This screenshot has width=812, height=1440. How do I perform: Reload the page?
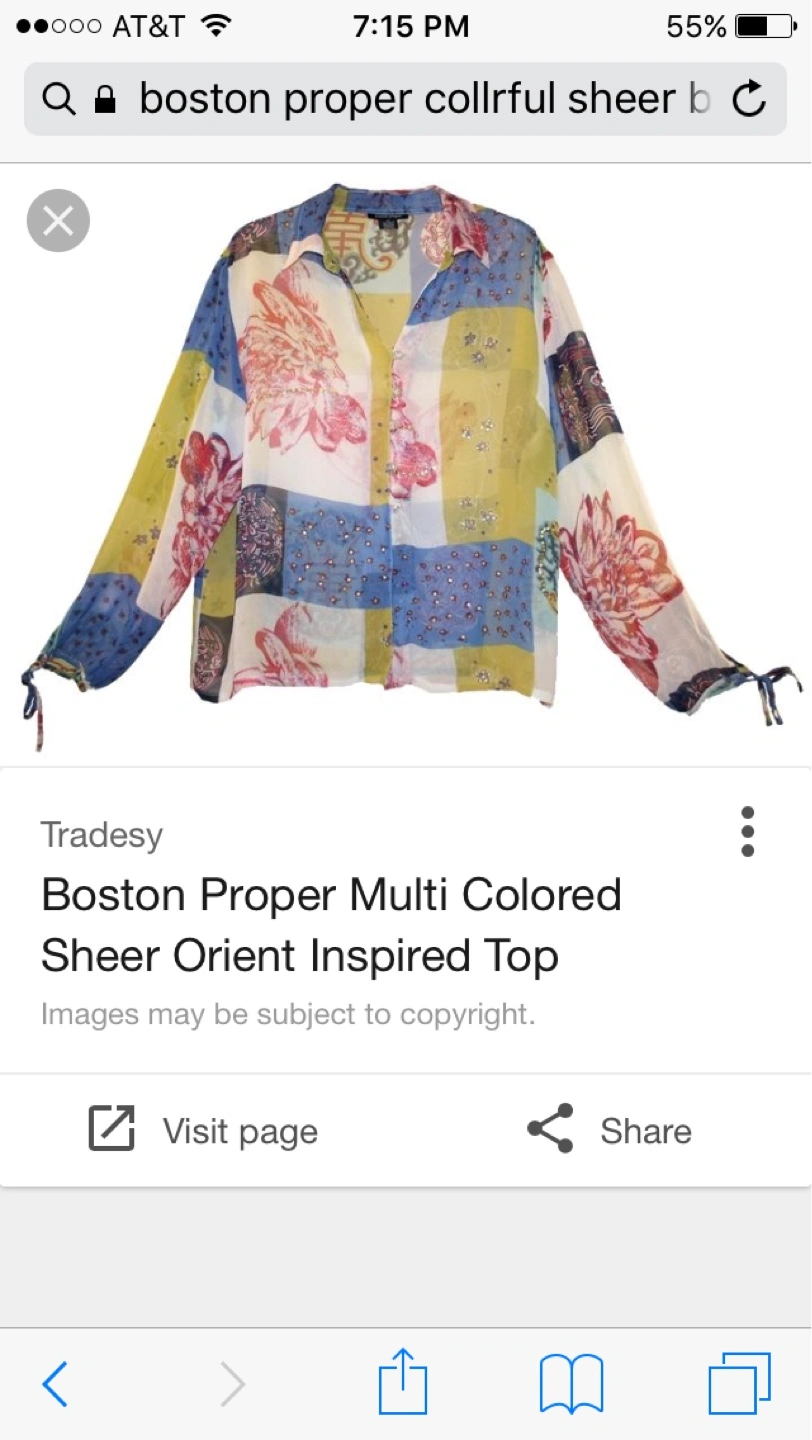(749, 98)
